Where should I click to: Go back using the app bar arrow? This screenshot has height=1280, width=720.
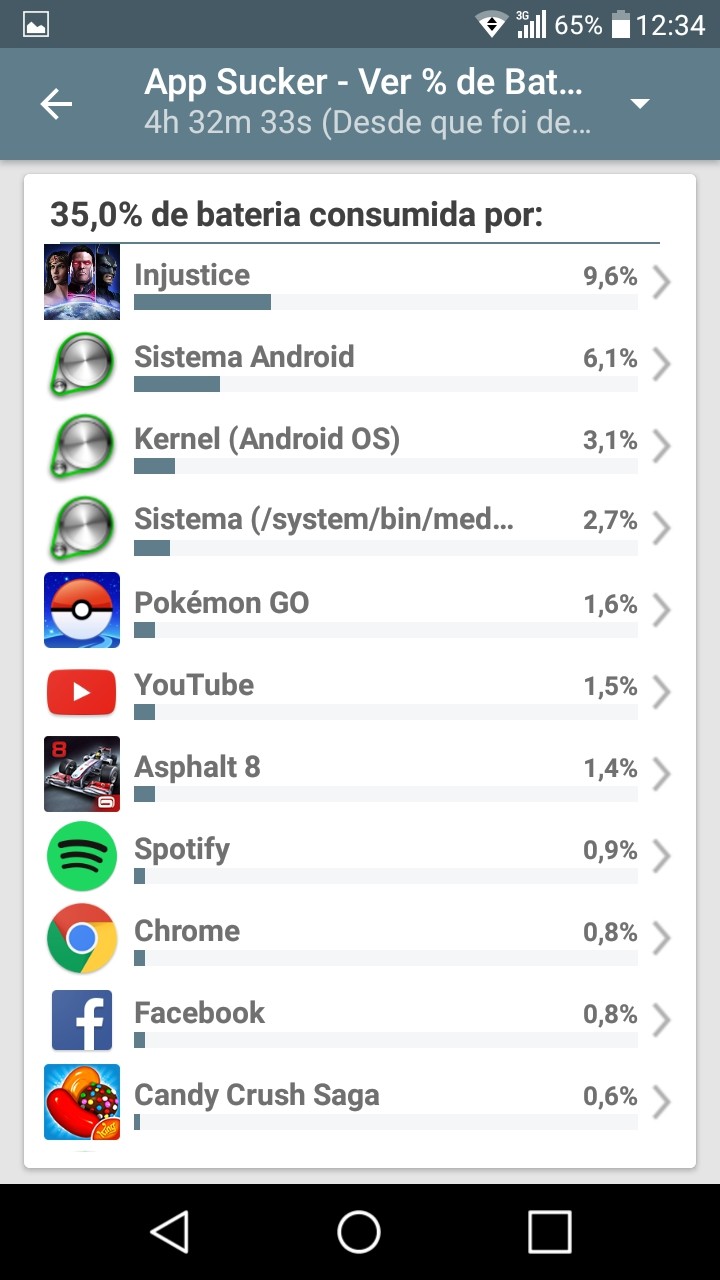(56, 104)
